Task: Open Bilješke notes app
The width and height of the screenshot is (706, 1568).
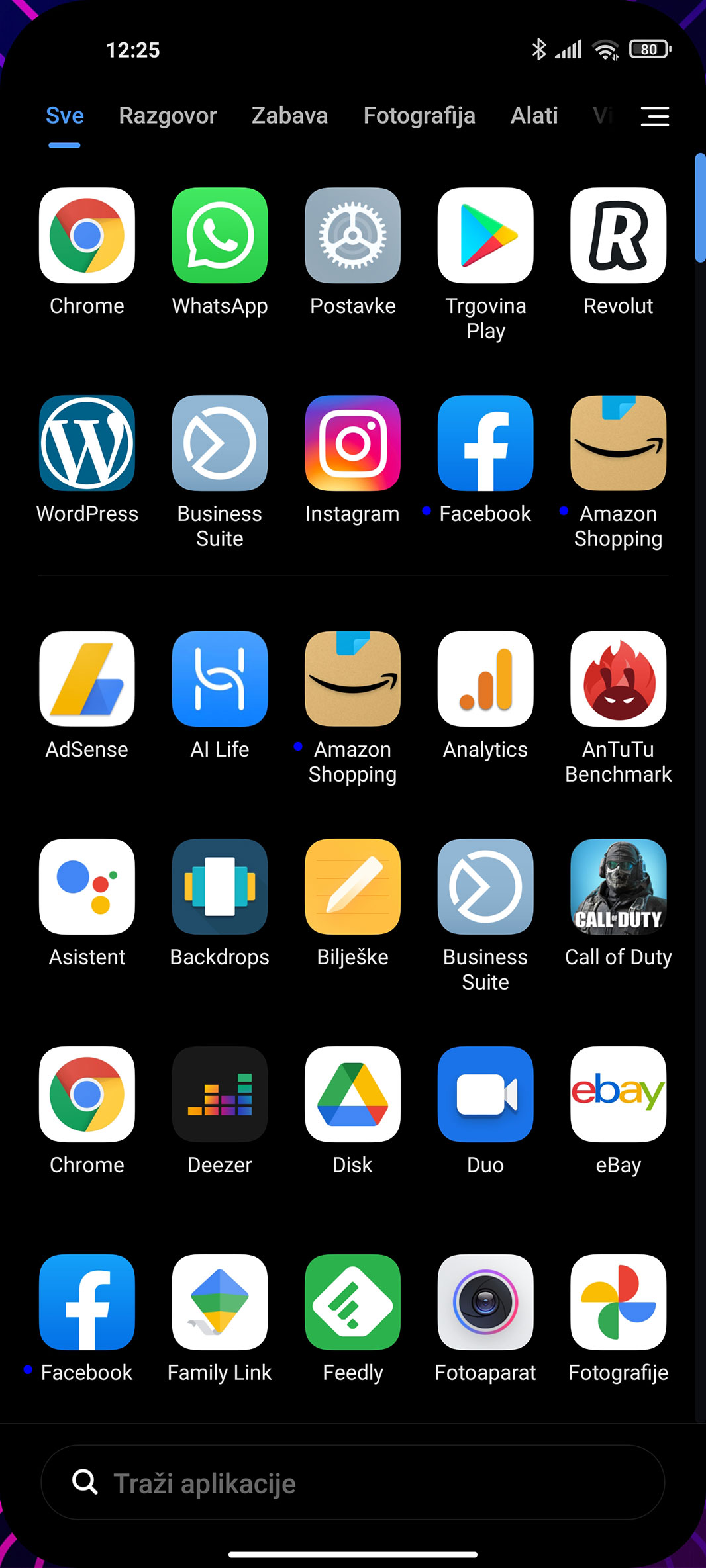Action: (352, 887)
